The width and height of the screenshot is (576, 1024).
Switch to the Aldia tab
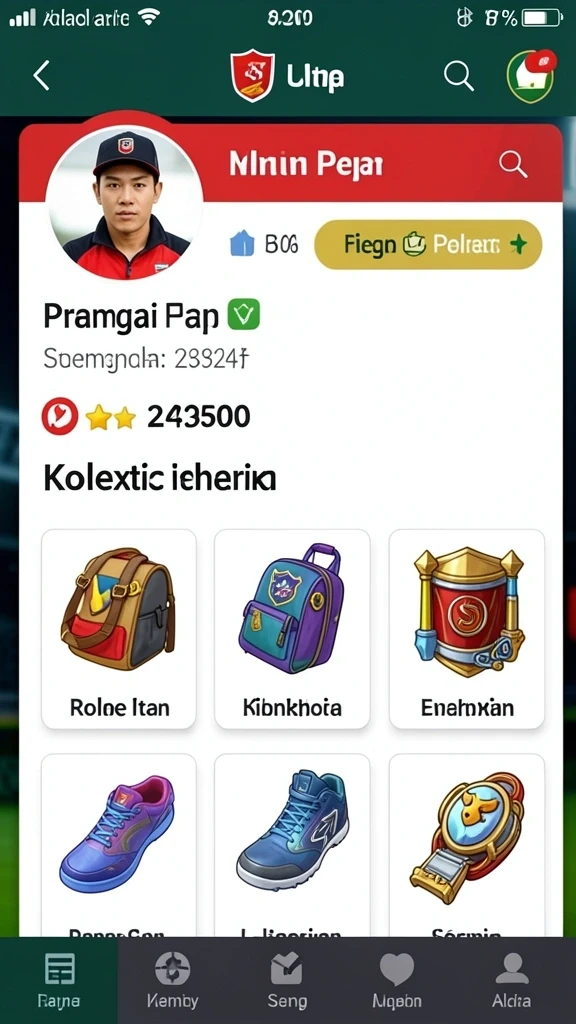tap(512, 980)
